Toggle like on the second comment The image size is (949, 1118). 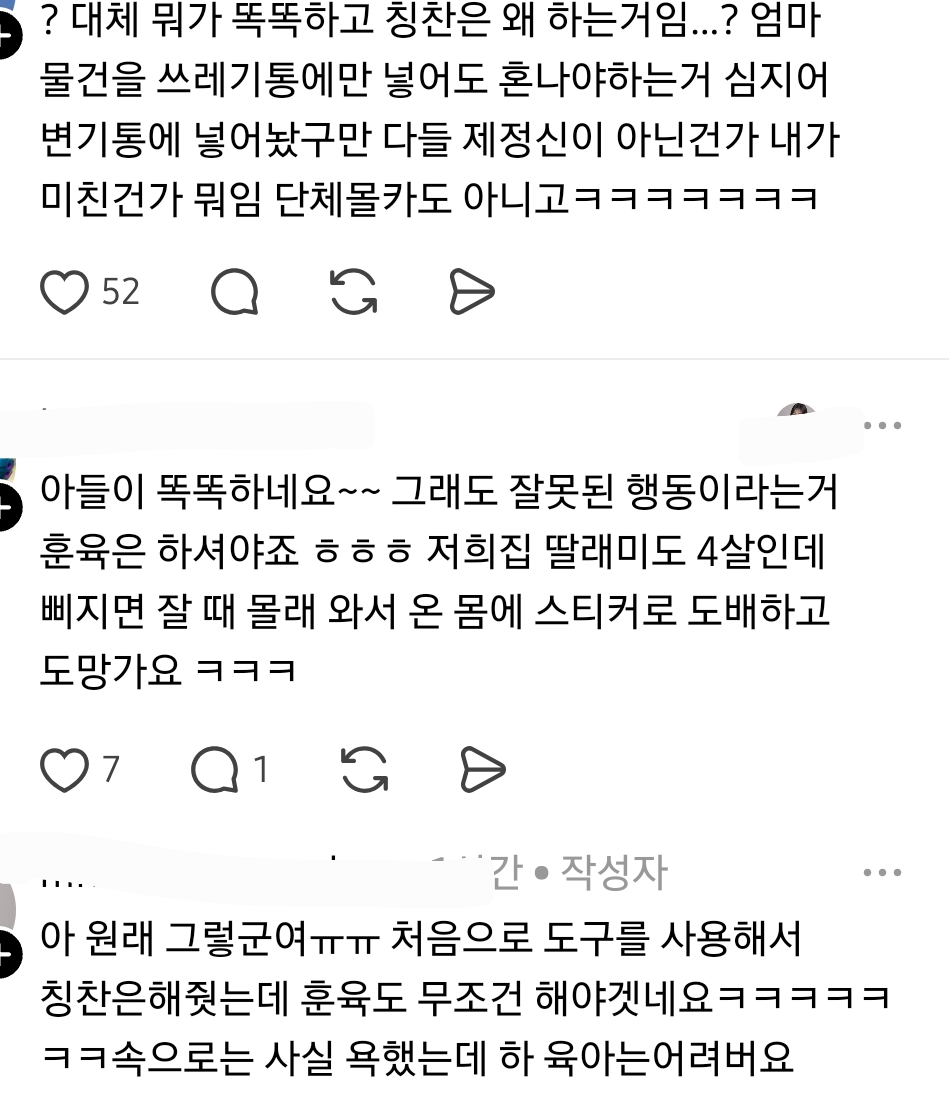pyautogui.click(x=64, y=769)
